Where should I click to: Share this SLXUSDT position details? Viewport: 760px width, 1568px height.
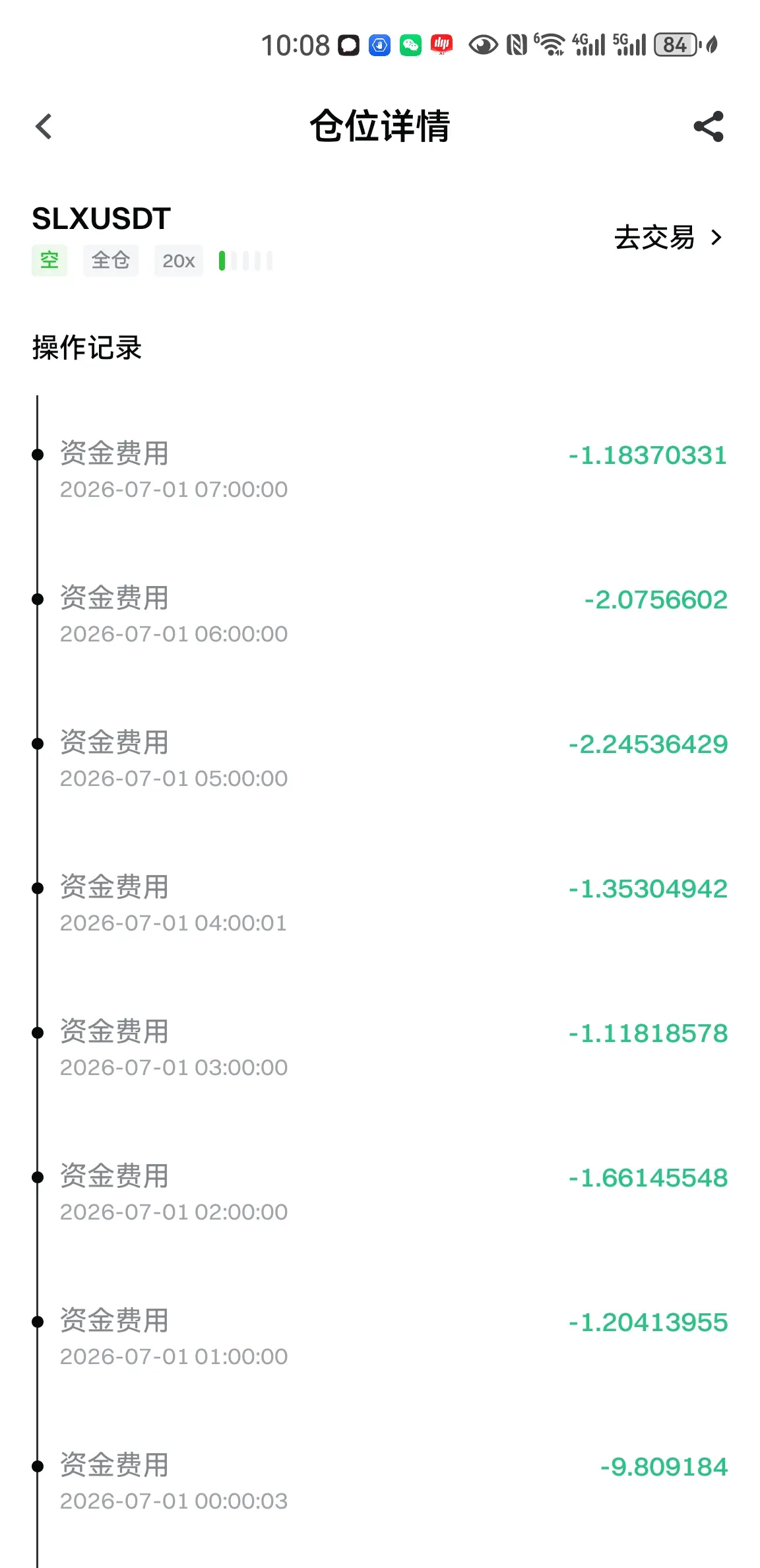(x=709, y=127)
